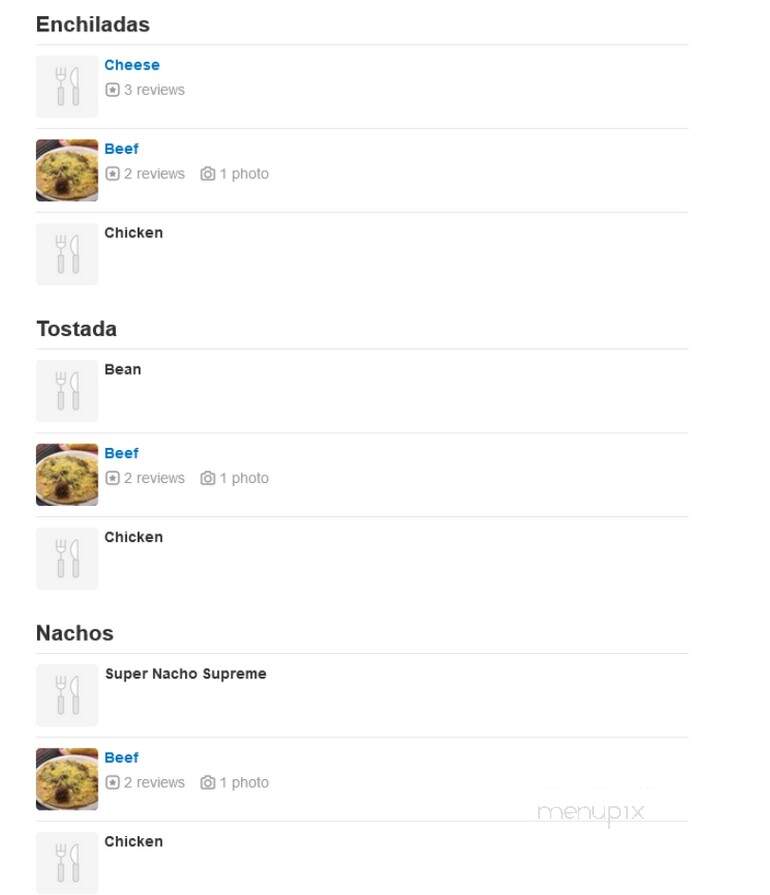
Task: View the Beef photo thumbnail under Tostada
Action: tap(67, 475)
